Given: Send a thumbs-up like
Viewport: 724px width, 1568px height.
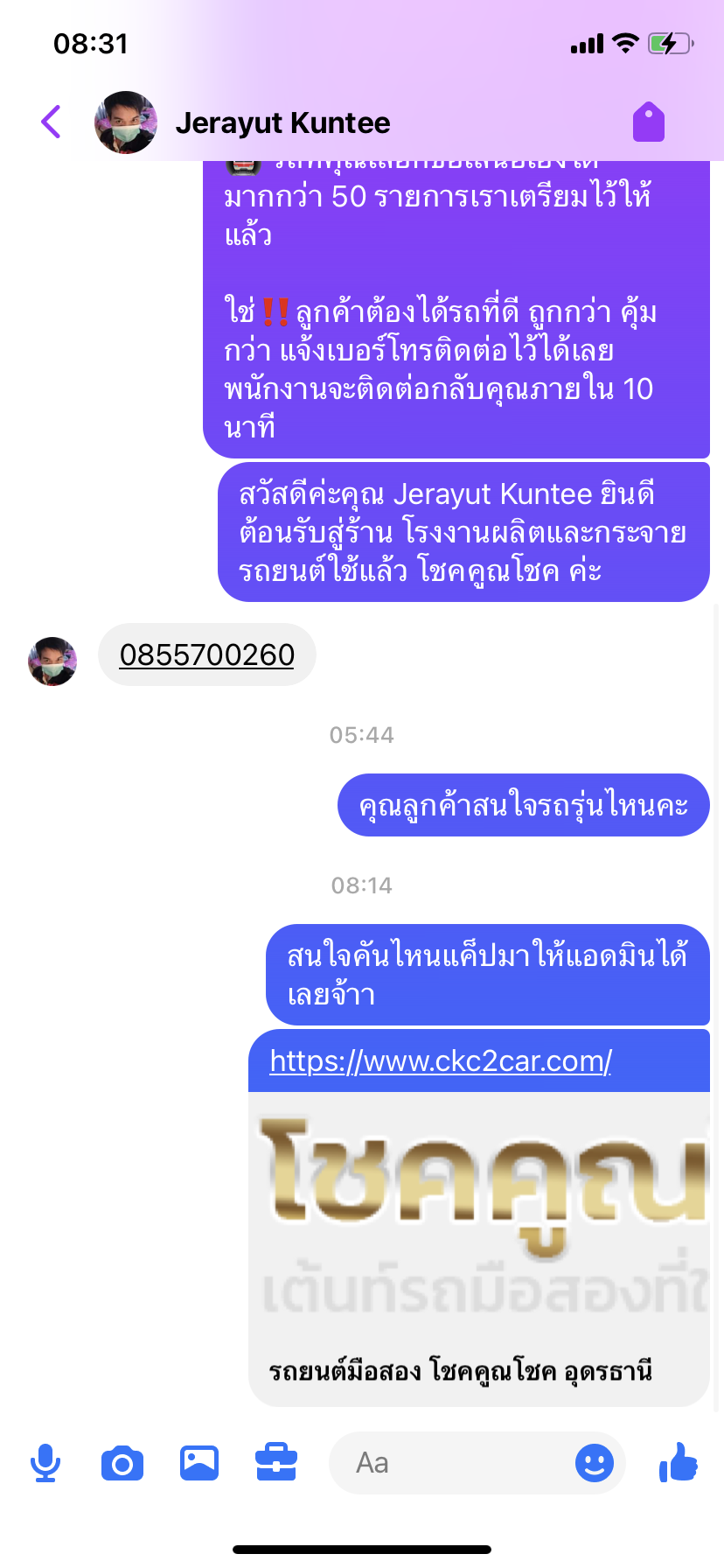Looking at the screenshot, I should [x=679, y=1461].
